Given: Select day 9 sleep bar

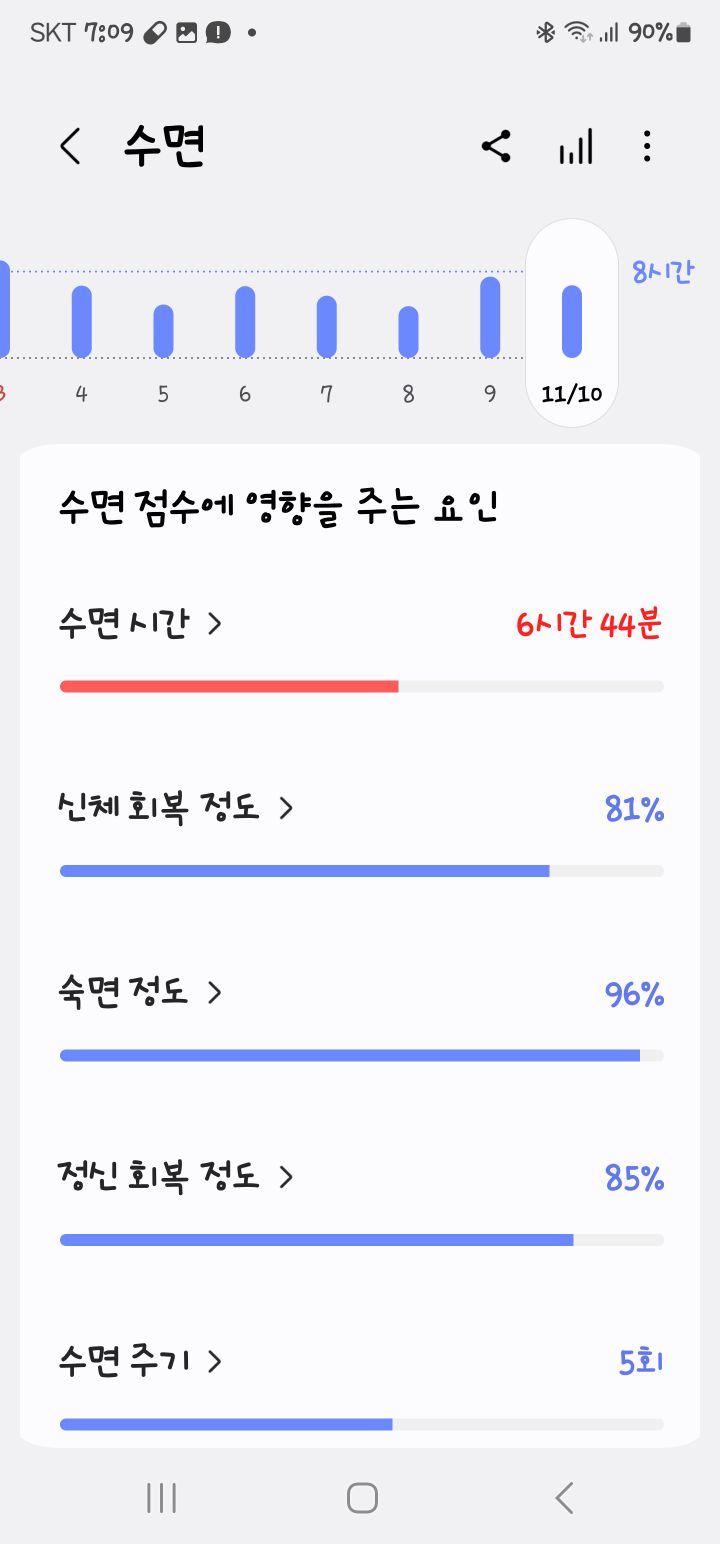Looking at the screenshot, I should coord(490,318).
